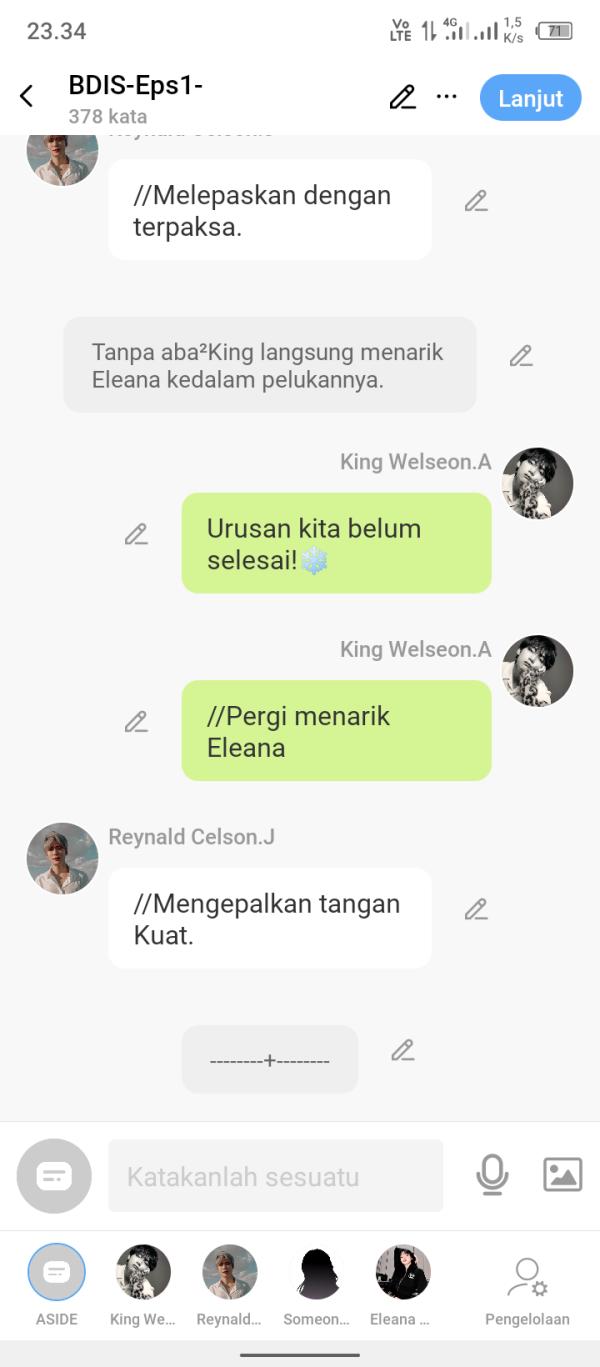The width and height of the screenshot is (600, 1367).
Task: Tap the gray message-type button beside the input
Action: [54, 1176]
